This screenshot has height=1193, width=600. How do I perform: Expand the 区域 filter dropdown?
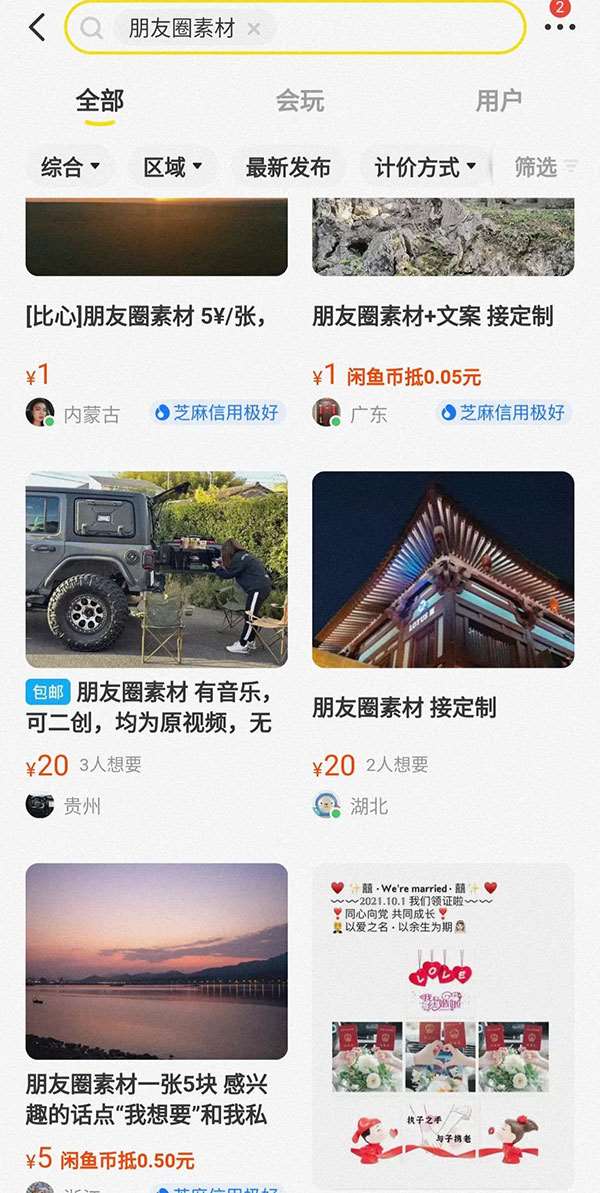click(x=173, y=167)
